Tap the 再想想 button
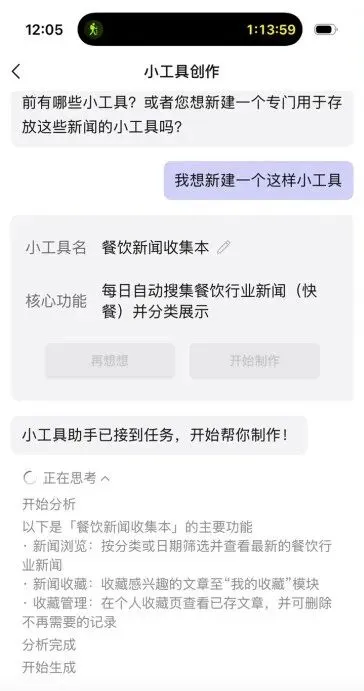The width and height of the screenshot is (364, 691). click(x=110, y=361)
